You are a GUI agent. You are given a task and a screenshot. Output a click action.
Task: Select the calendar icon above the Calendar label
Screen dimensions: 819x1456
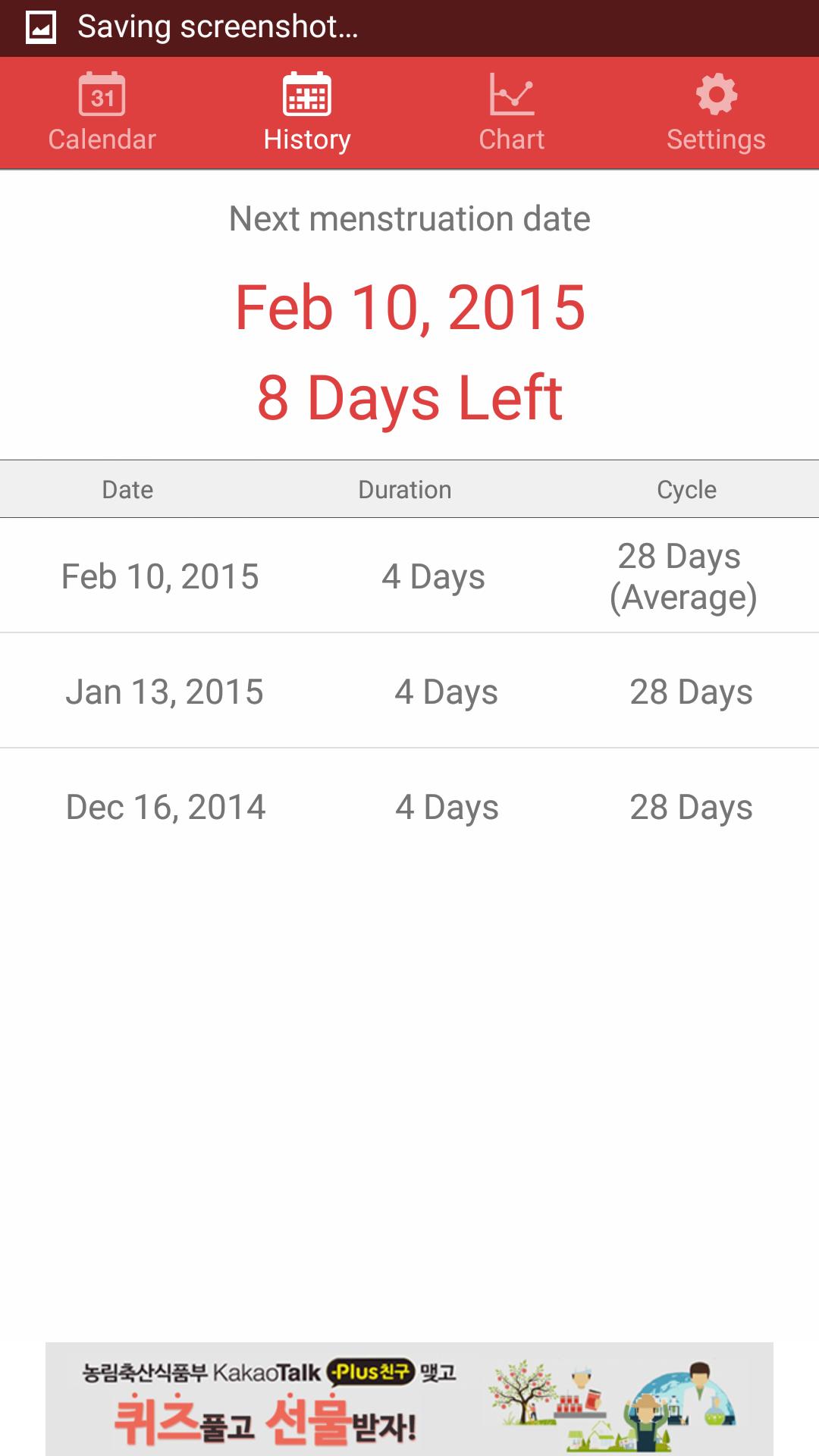(102, 96)
